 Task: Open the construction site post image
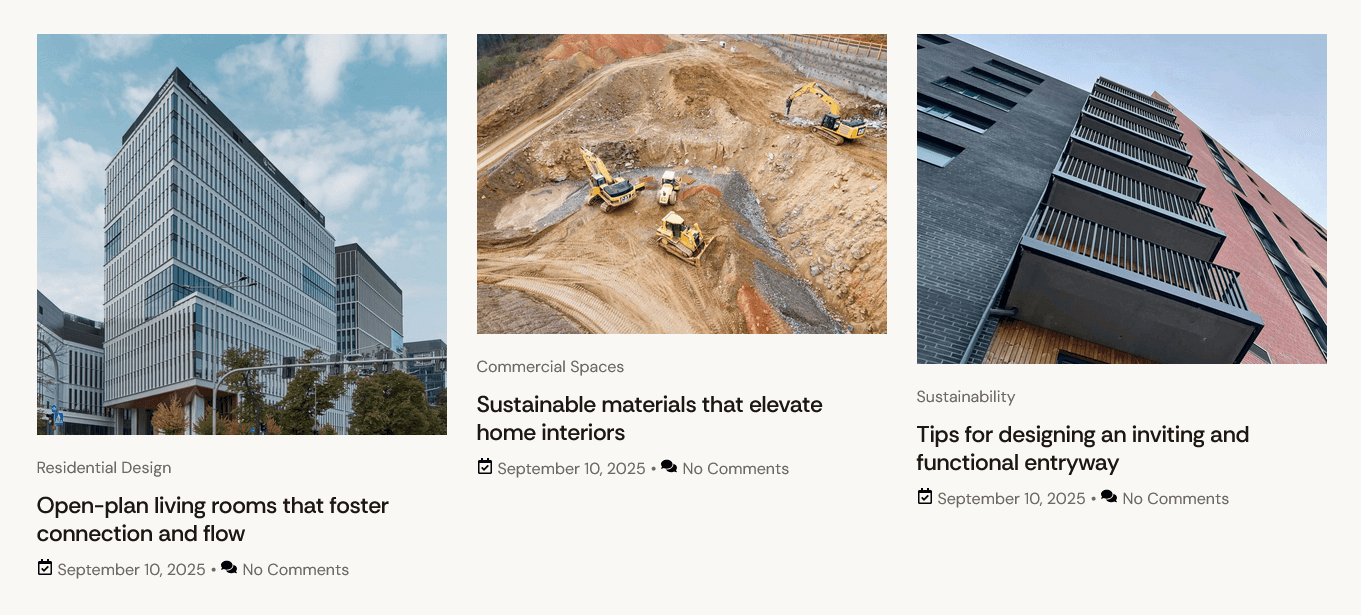(x=681, y=184)
